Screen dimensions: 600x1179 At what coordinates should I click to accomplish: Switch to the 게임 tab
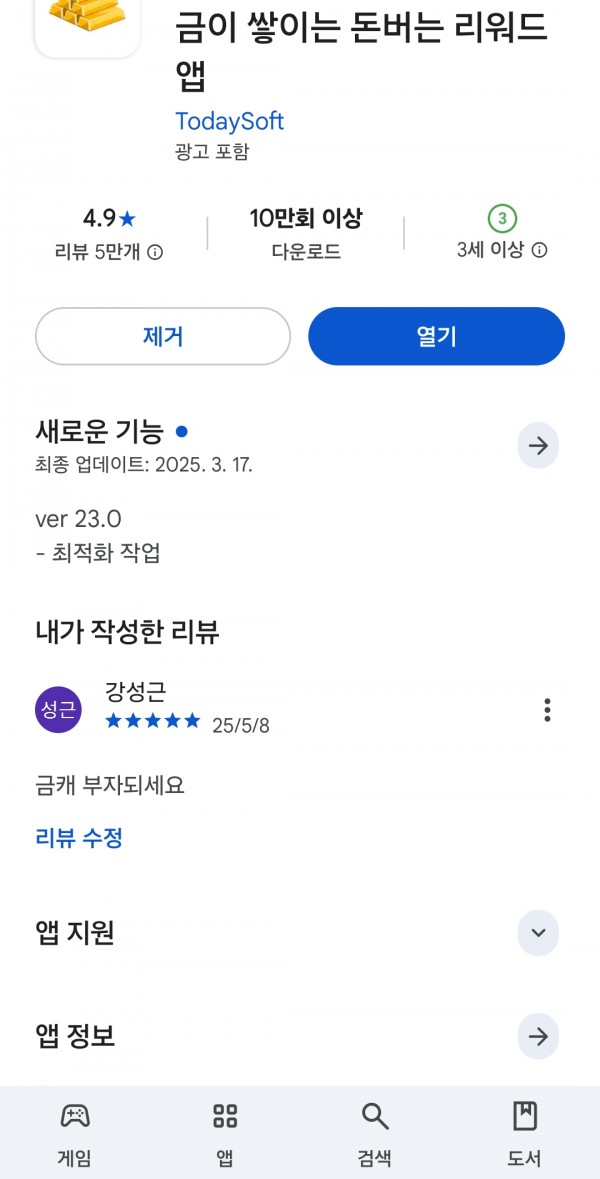[74, 1133]
